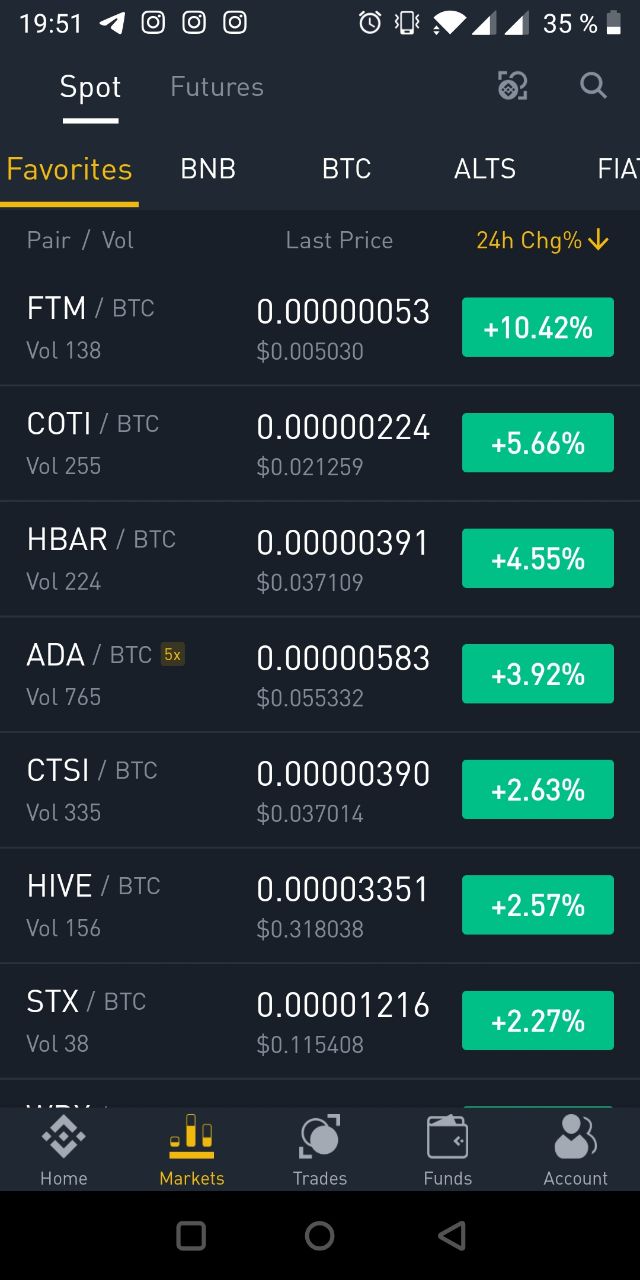This screenshot has height=1280, width=640.
Task: Open the STX / BTC pair
Action: pos(320,1021)
